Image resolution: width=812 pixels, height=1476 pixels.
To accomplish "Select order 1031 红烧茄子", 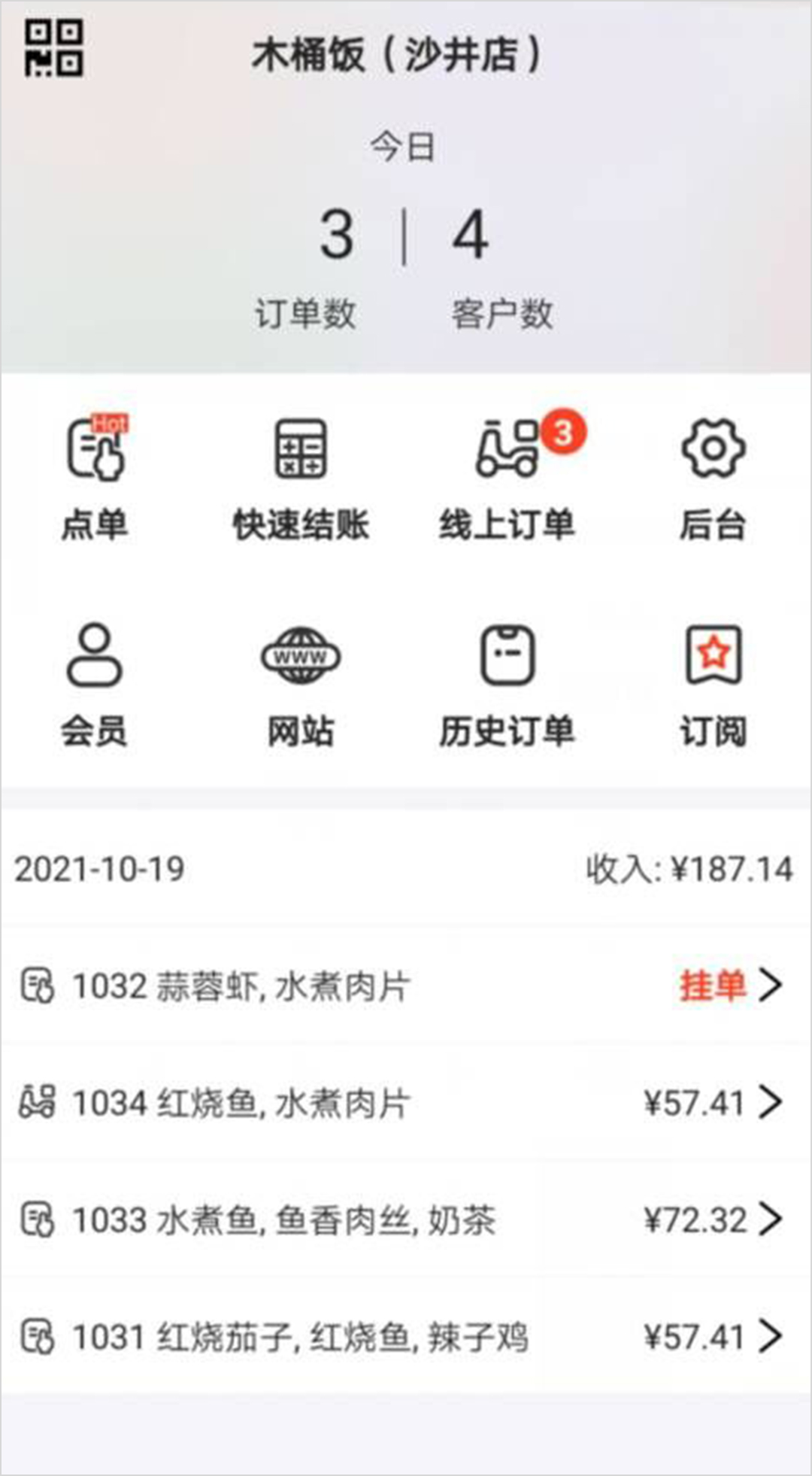I will click(x=406, y=1337).
